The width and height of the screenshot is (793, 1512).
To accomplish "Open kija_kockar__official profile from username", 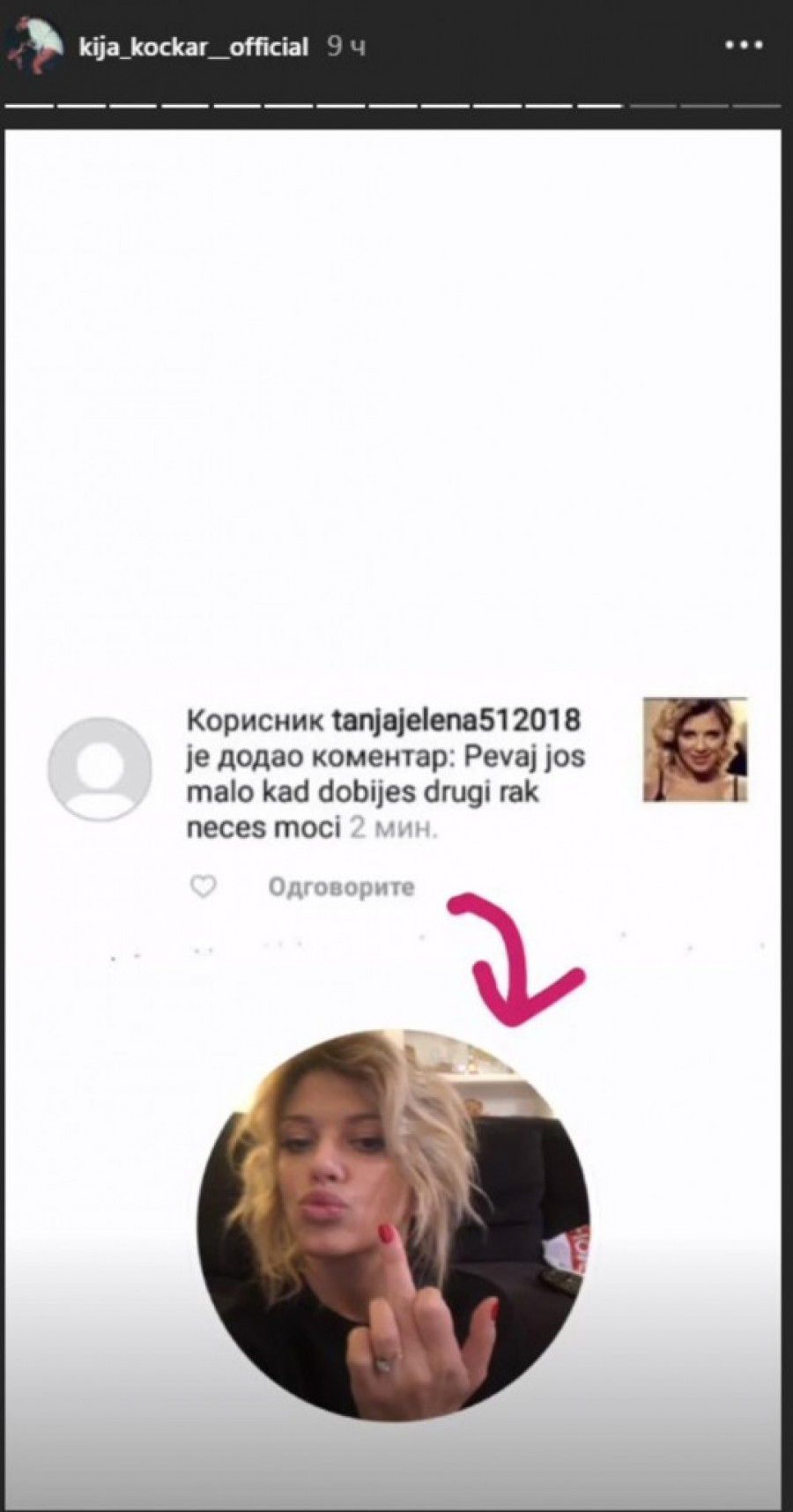I will [x=193, y=47].
